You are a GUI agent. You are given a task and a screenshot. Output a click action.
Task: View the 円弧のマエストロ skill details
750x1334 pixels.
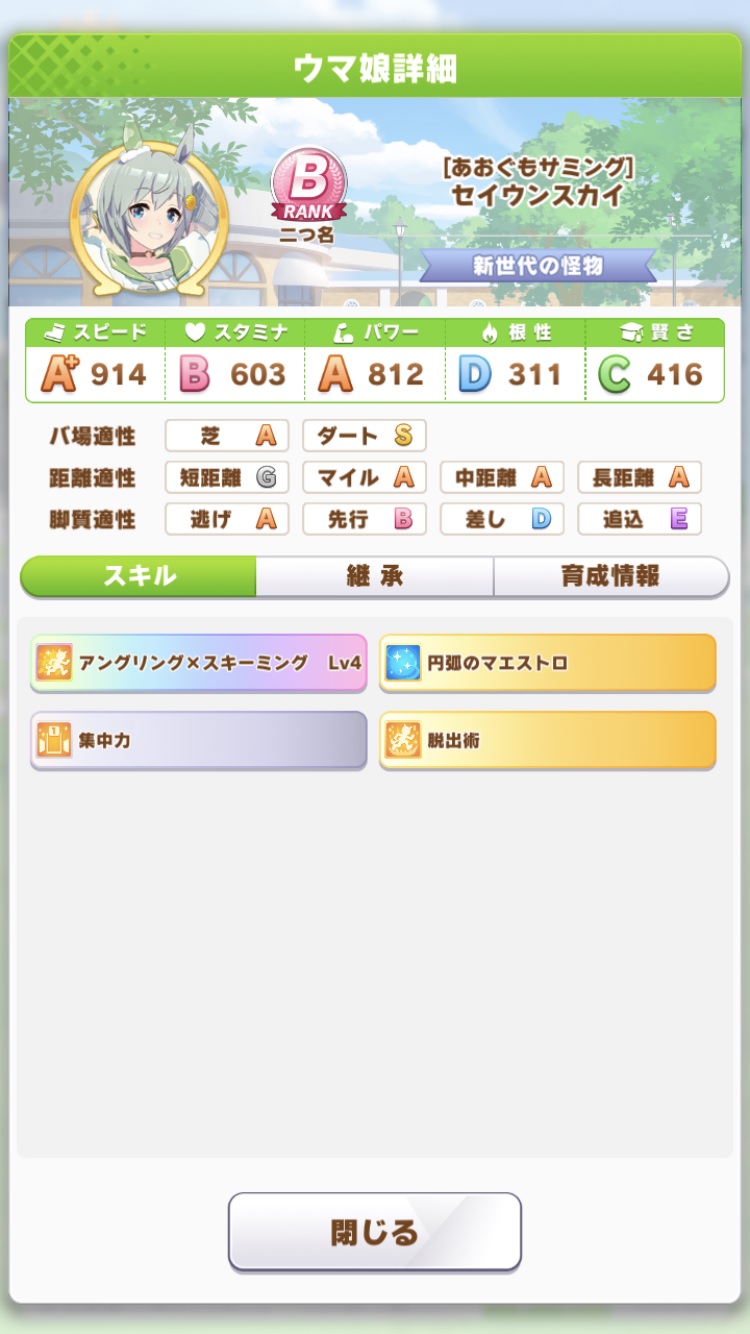click(548, 662)
